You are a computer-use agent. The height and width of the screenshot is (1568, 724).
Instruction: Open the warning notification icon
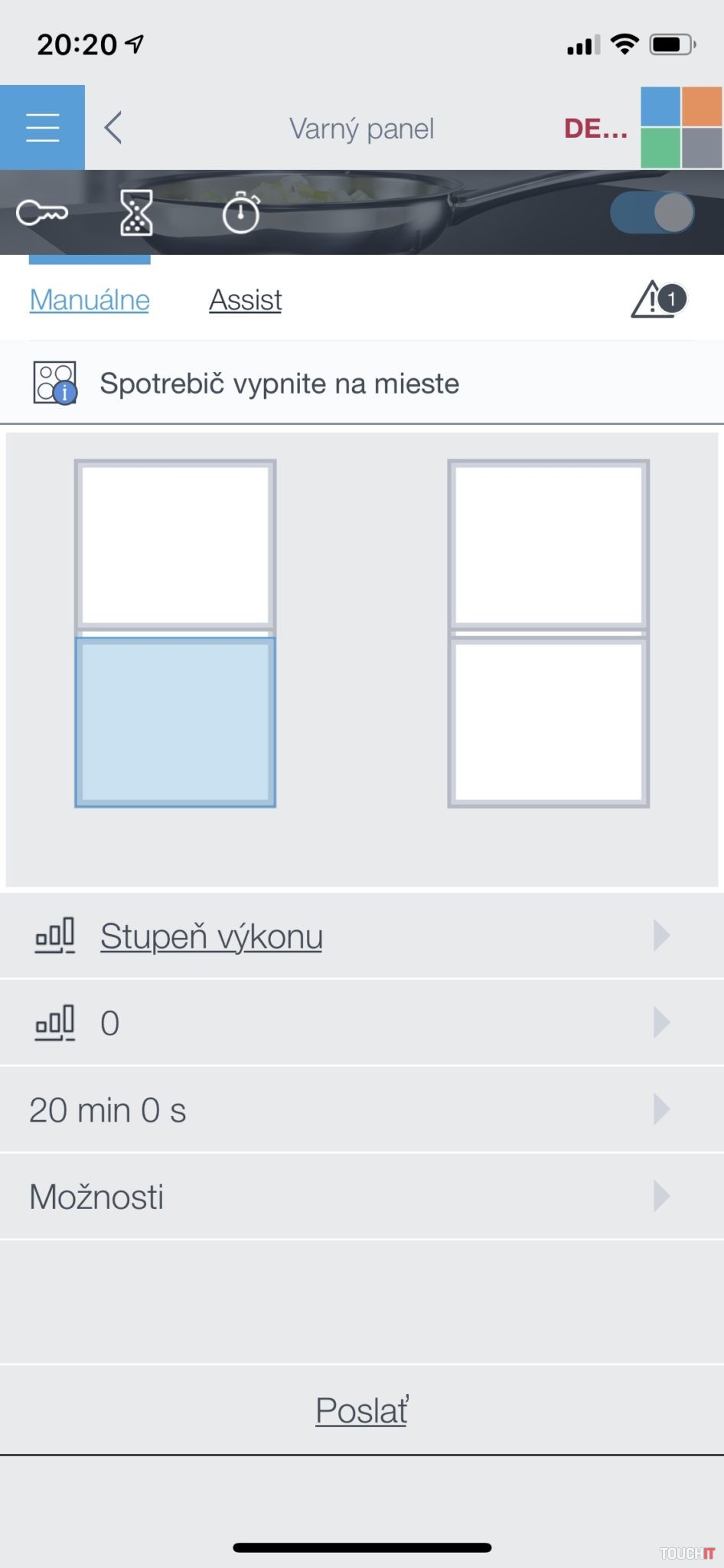(658, 299)
